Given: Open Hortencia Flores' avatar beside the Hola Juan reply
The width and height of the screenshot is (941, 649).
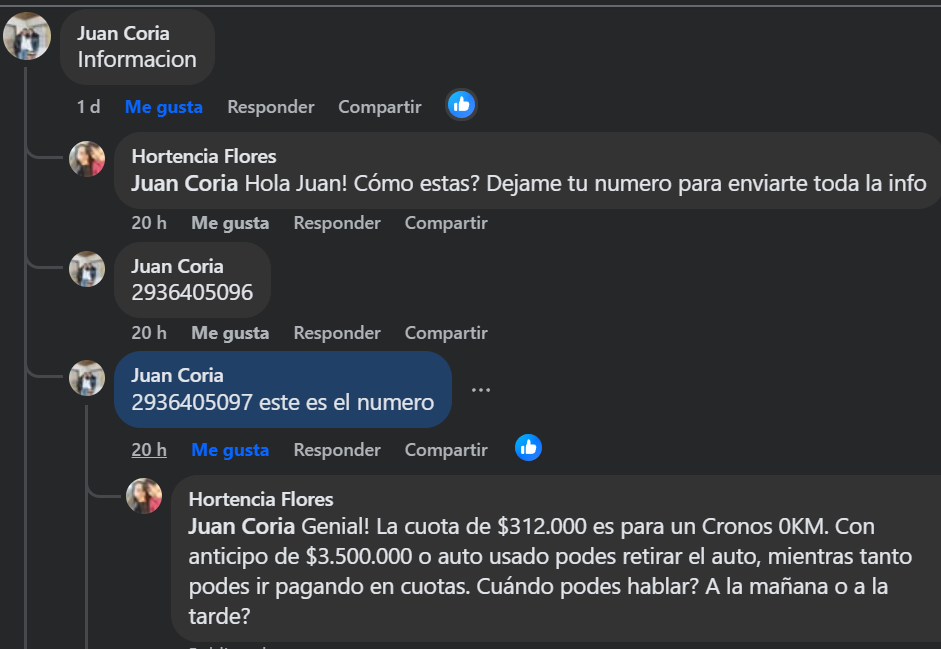Looking at the screenshot, I should 87,159.
